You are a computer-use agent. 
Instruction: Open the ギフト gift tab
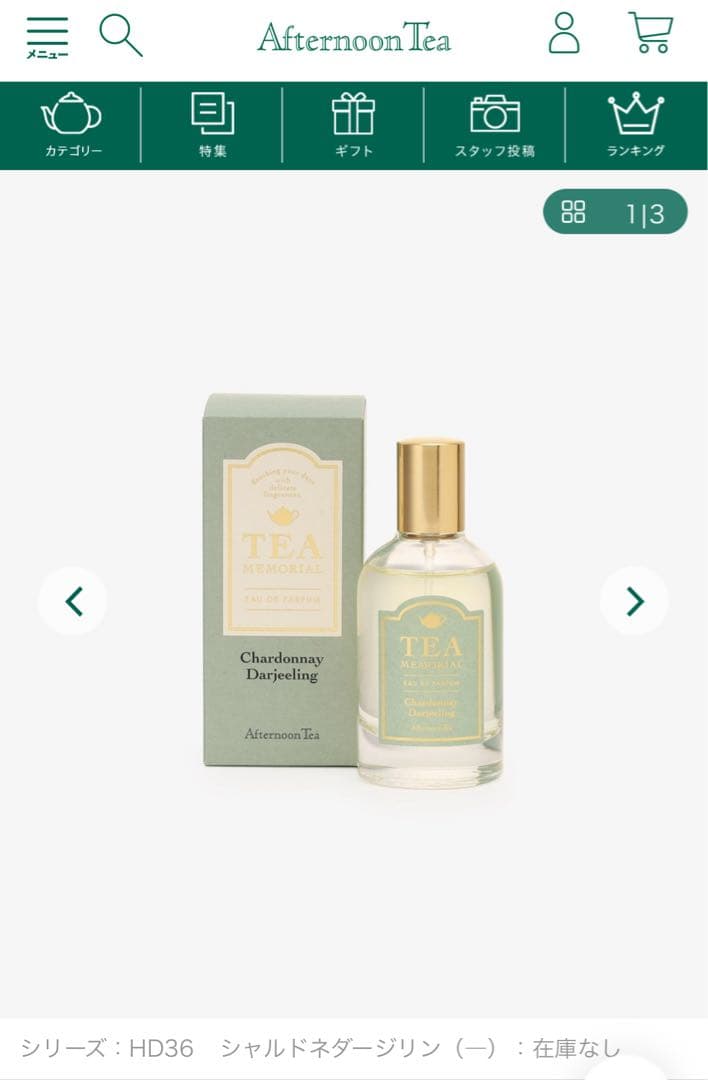click(353, 126)
